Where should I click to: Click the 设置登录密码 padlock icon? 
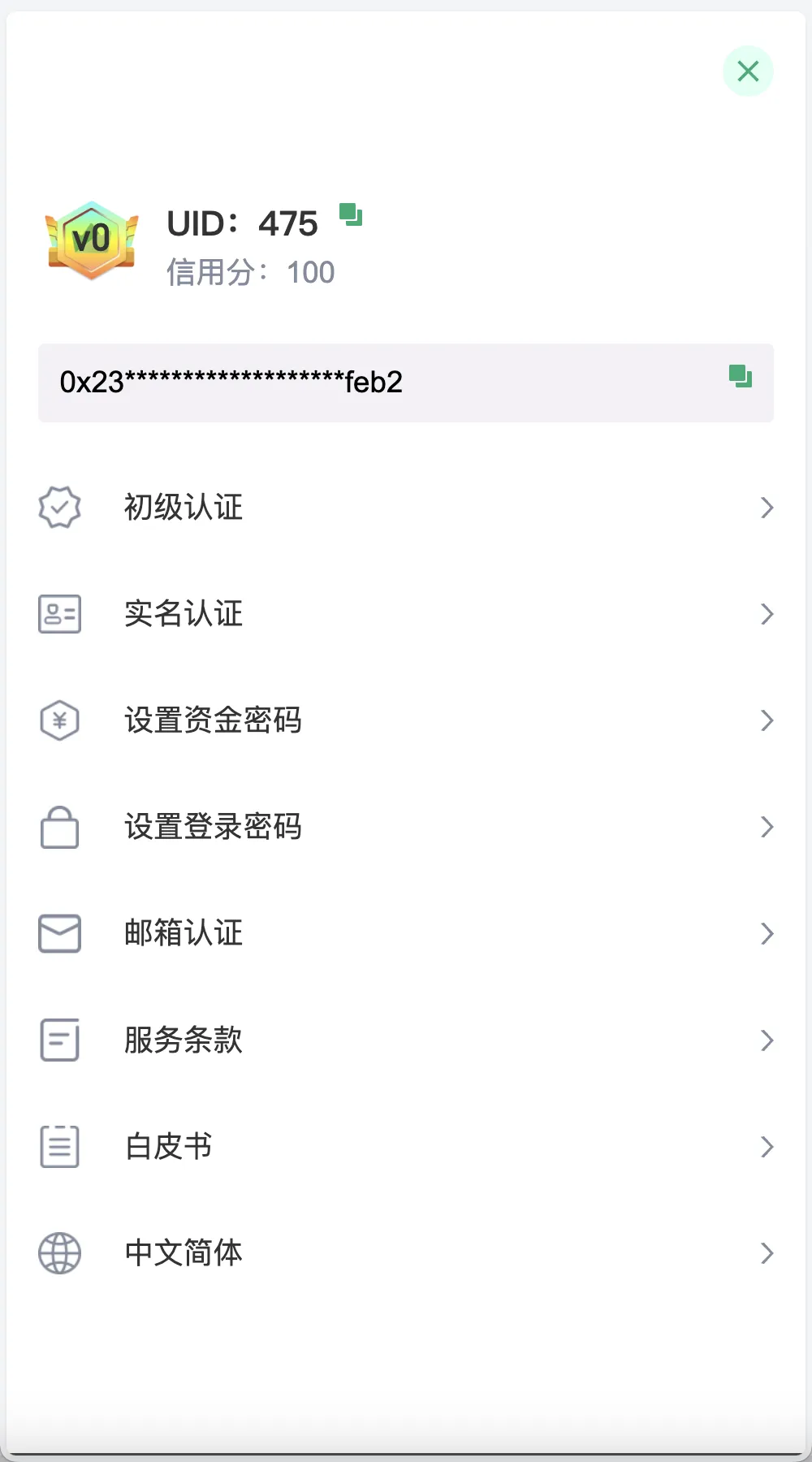(58, 827)
